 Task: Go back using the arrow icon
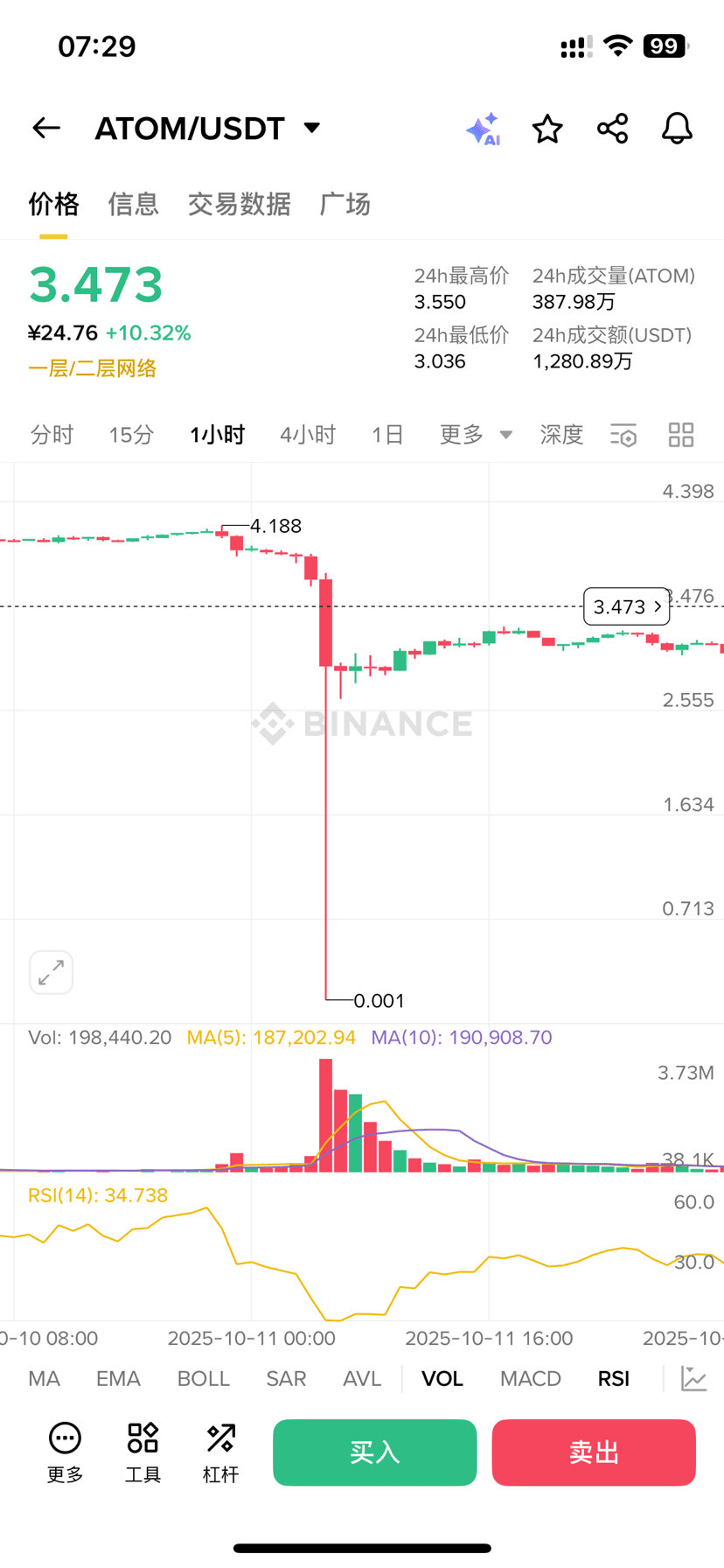point(46,129)
